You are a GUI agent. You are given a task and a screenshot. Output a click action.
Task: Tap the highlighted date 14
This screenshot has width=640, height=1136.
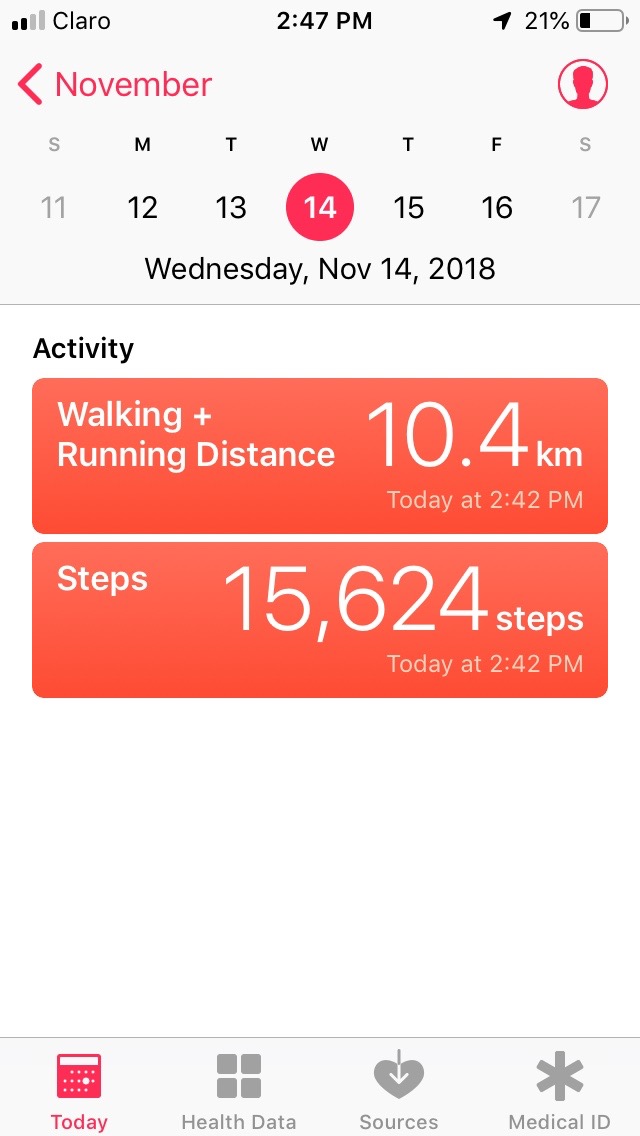click(320, 208)
